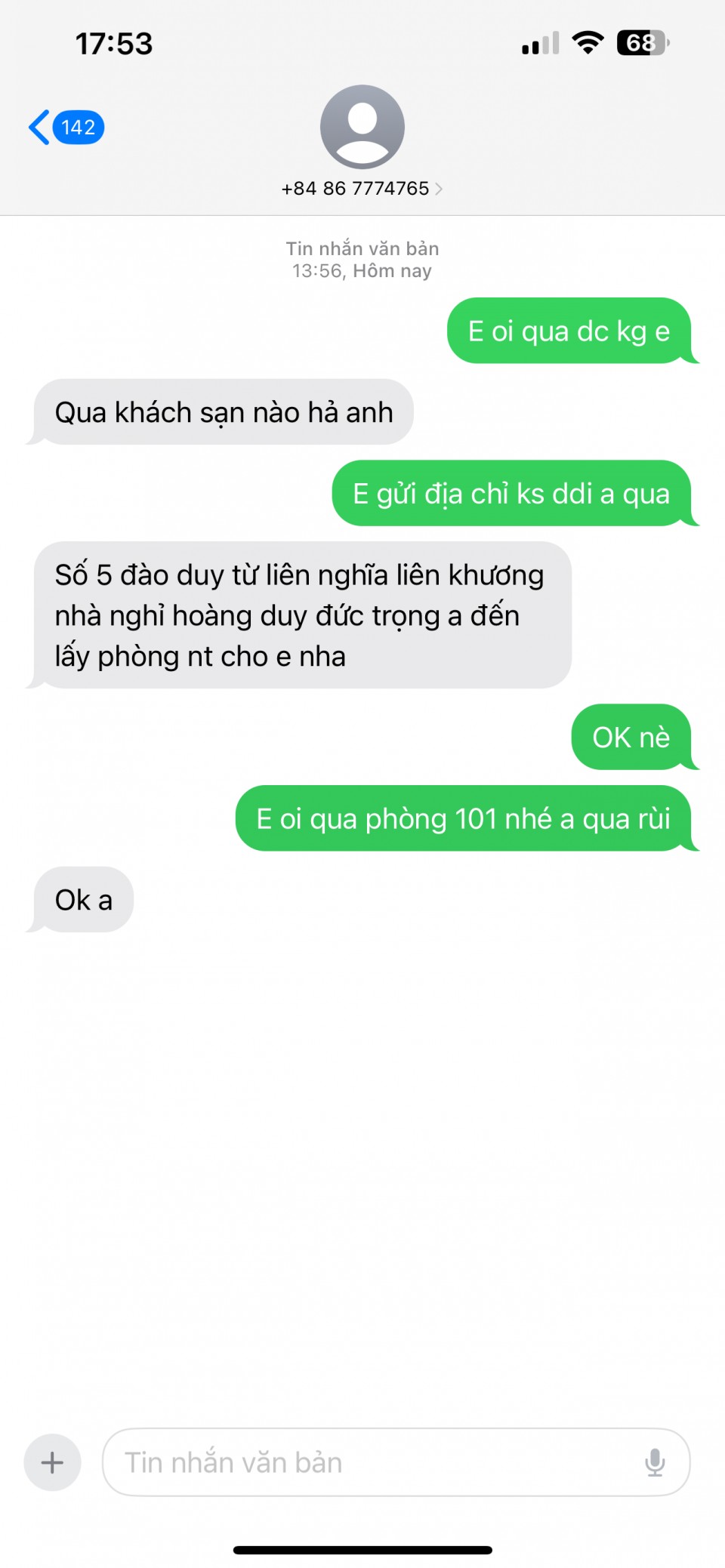The image size is (725, 1568).
Task: Open contact details for +84 86 7774765
Action: (x=362, y=188)
